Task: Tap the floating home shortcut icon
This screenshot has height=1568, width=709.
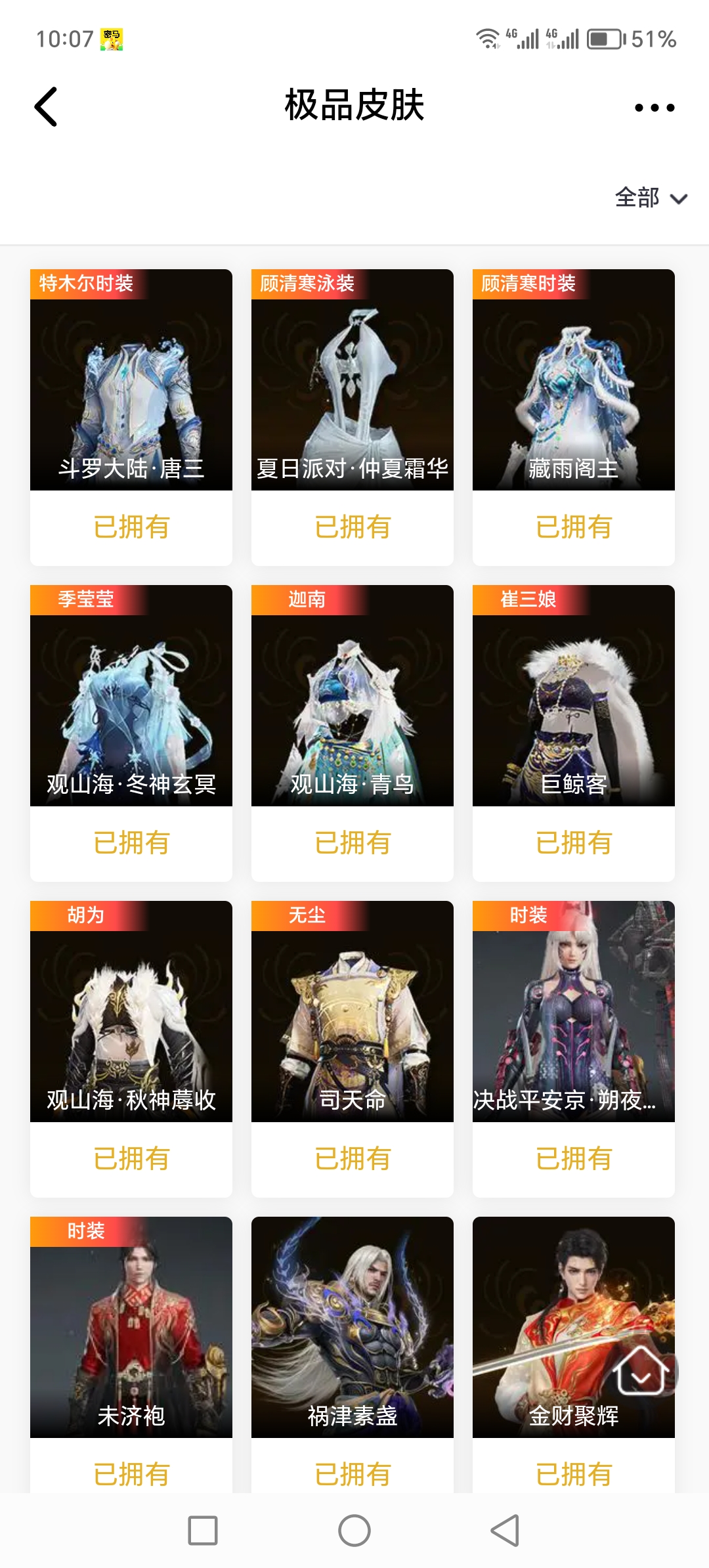Action: point(641,1371)
